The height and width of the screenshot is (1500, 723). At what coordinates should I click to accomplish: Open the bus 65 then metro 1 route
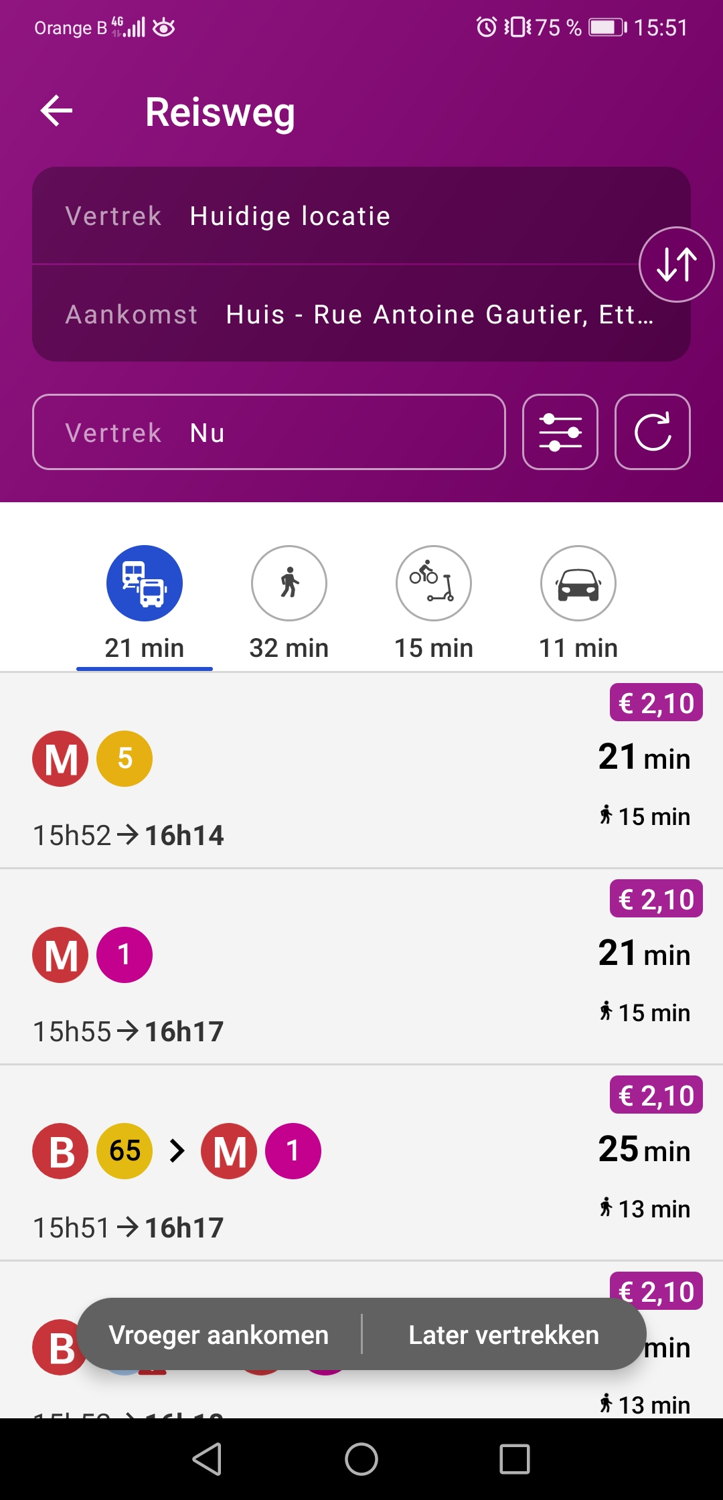361,1163
